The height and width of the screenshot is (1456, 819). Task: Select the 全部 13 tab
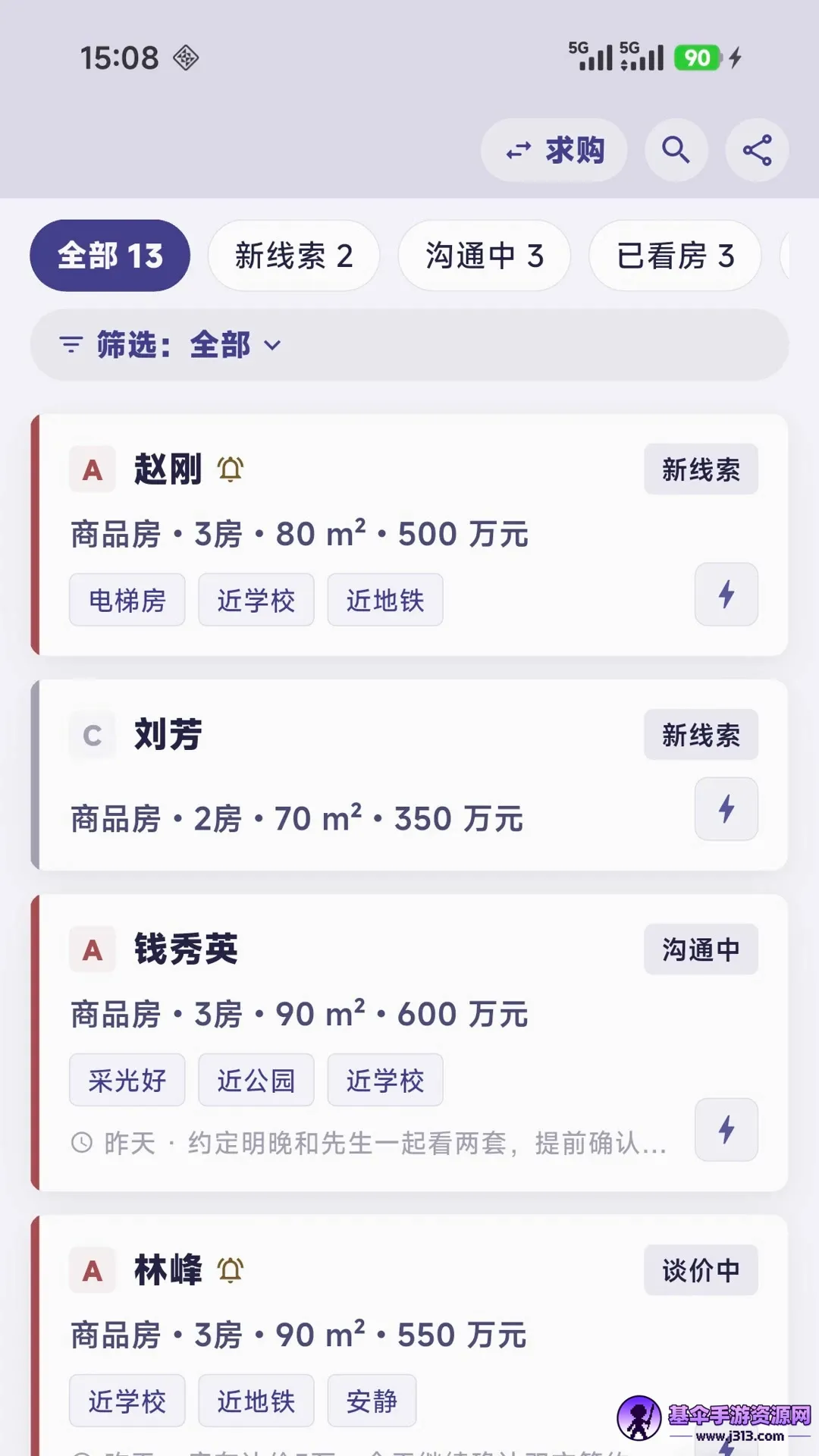click(x=110, y=256)
